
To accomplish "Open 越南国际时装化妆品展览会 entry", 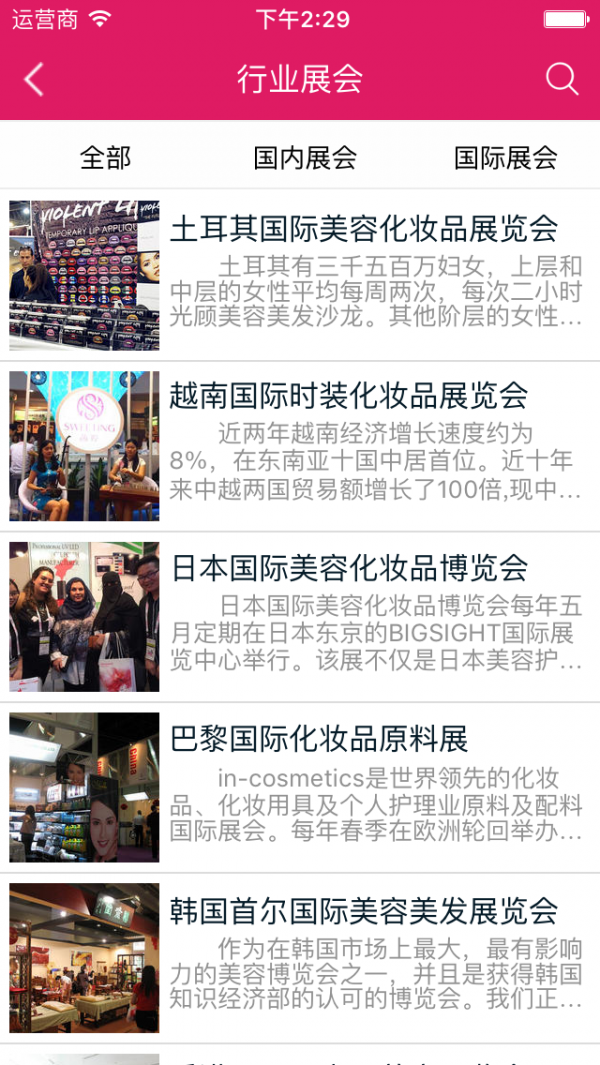I will pos(300,446).
